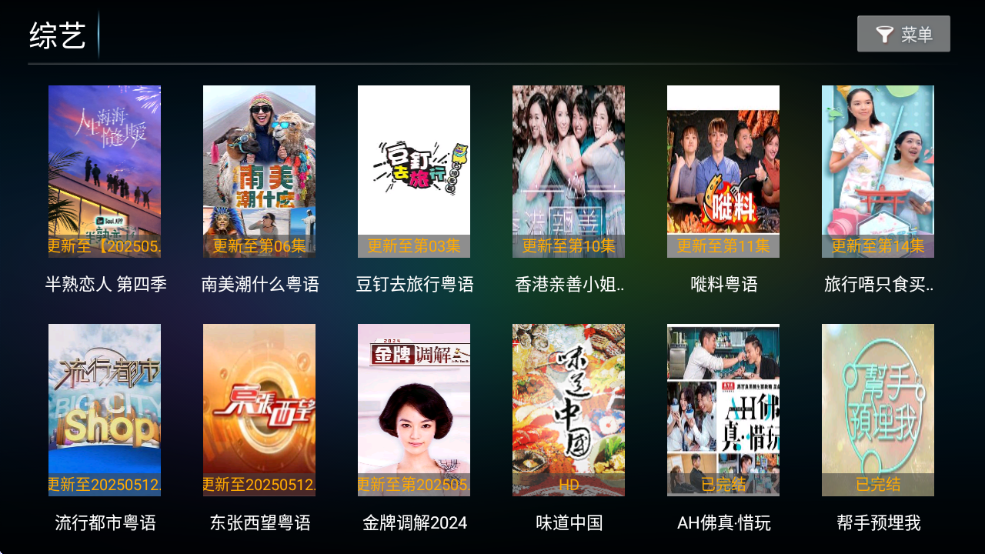Open 流行都市粤语 show
The image size is (985, 554).
(105, 410)
